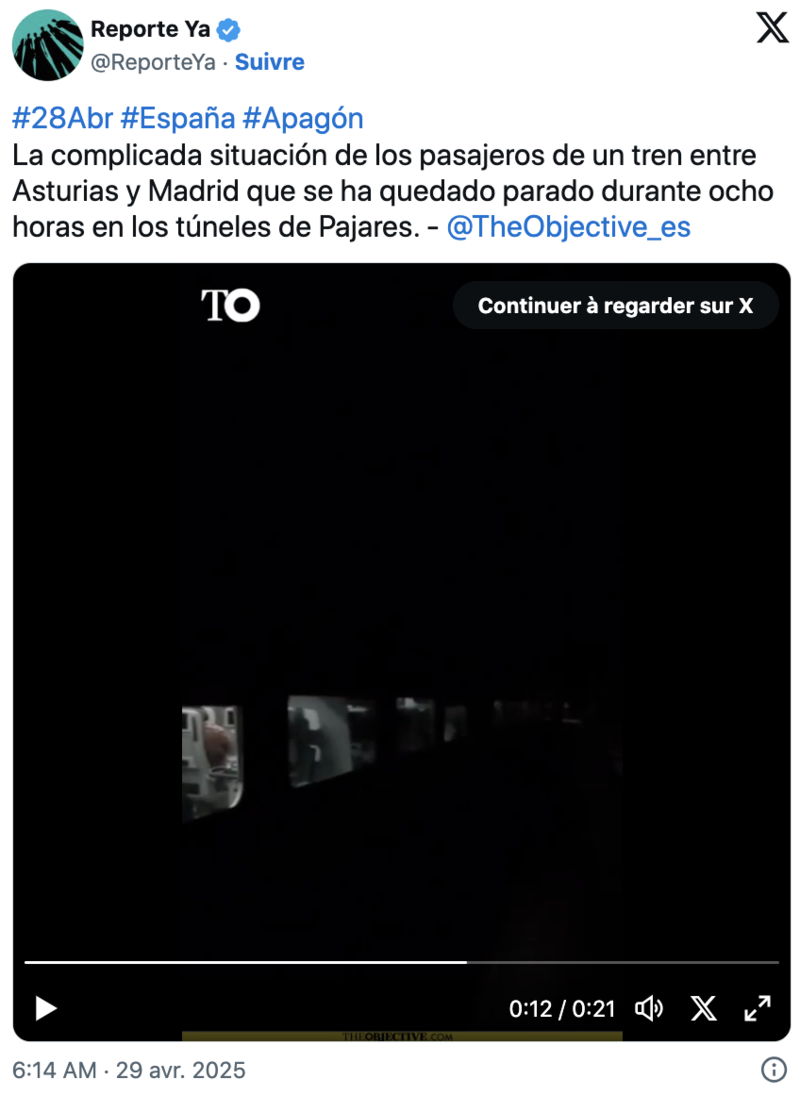
Task: Open the @ReporteYa handle
Action: (x=153, y=62)
